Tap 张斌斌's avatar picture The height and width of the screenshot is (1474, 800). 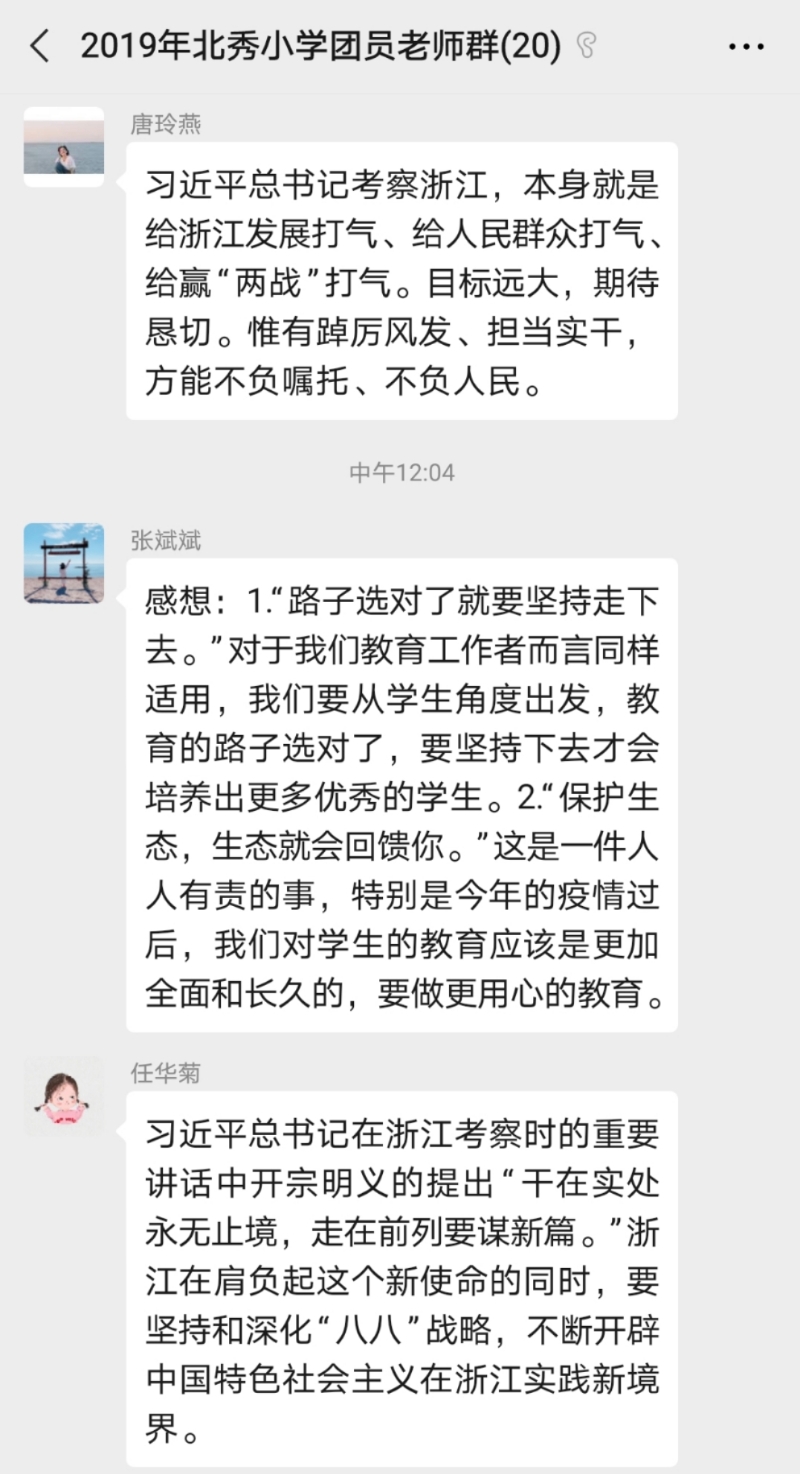64,563
